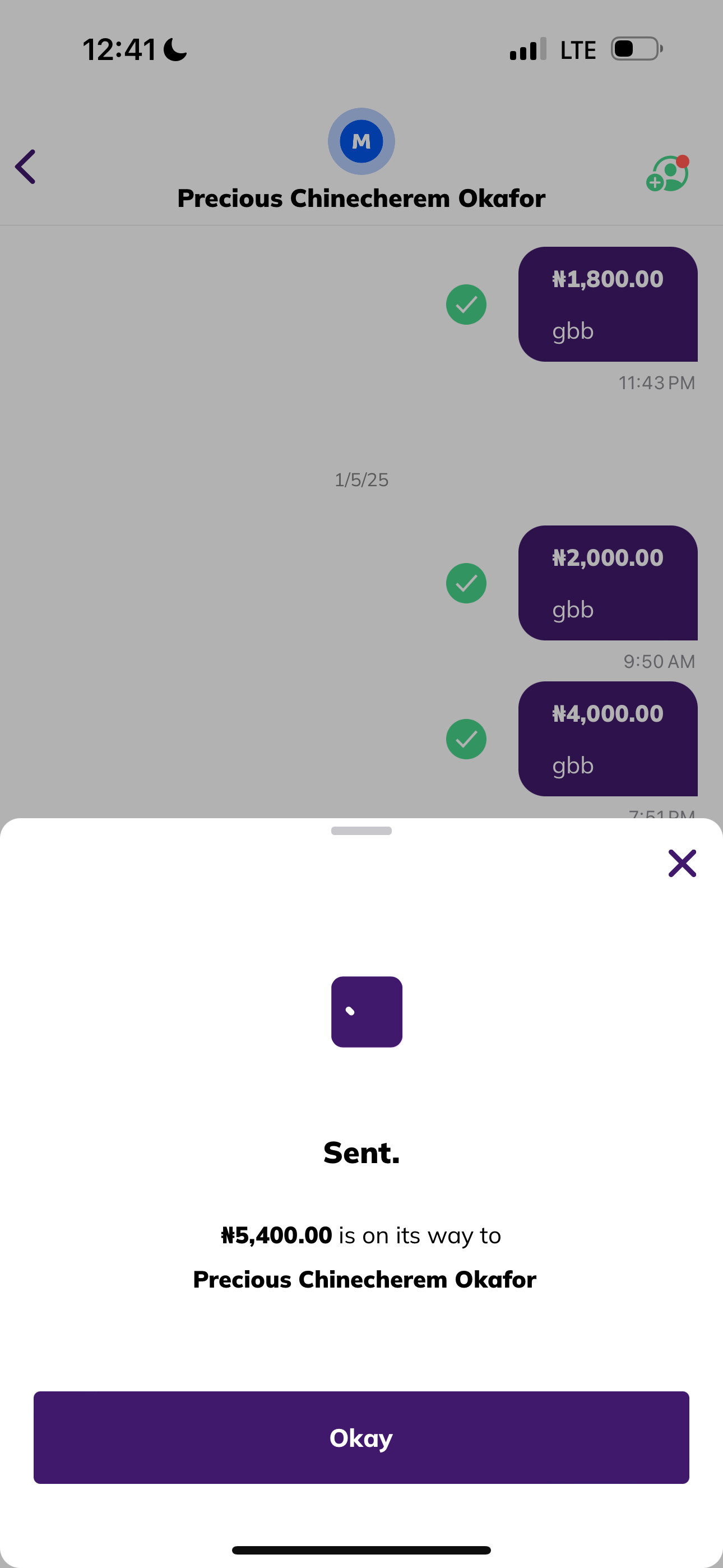Tap the M profile avatar
Screen dimensions: 723x1568
[x=361, y=141]
